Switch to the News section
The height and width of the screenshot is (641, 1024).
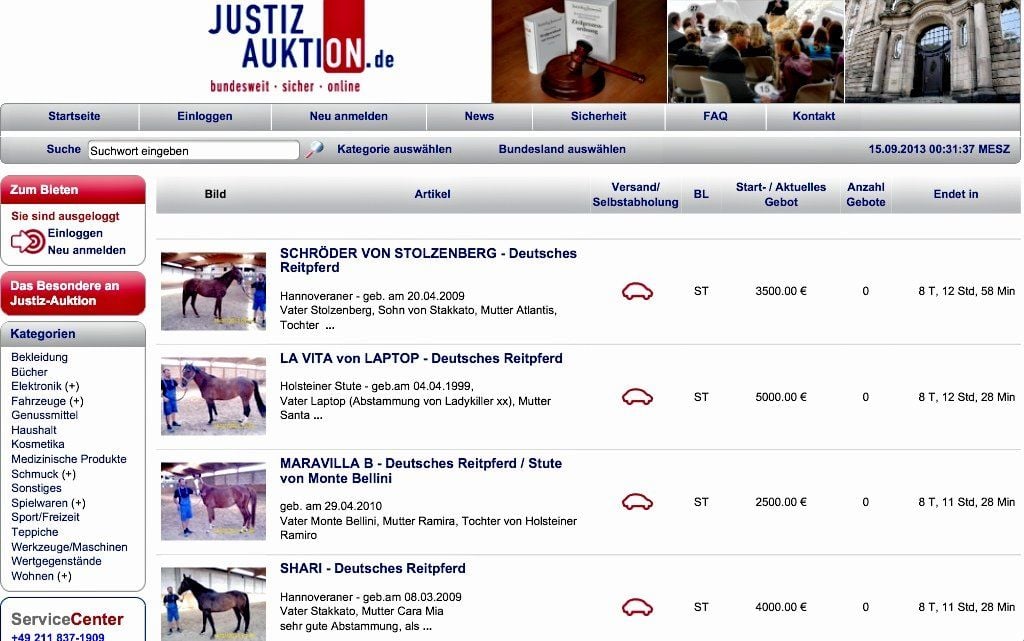(479, 116)
